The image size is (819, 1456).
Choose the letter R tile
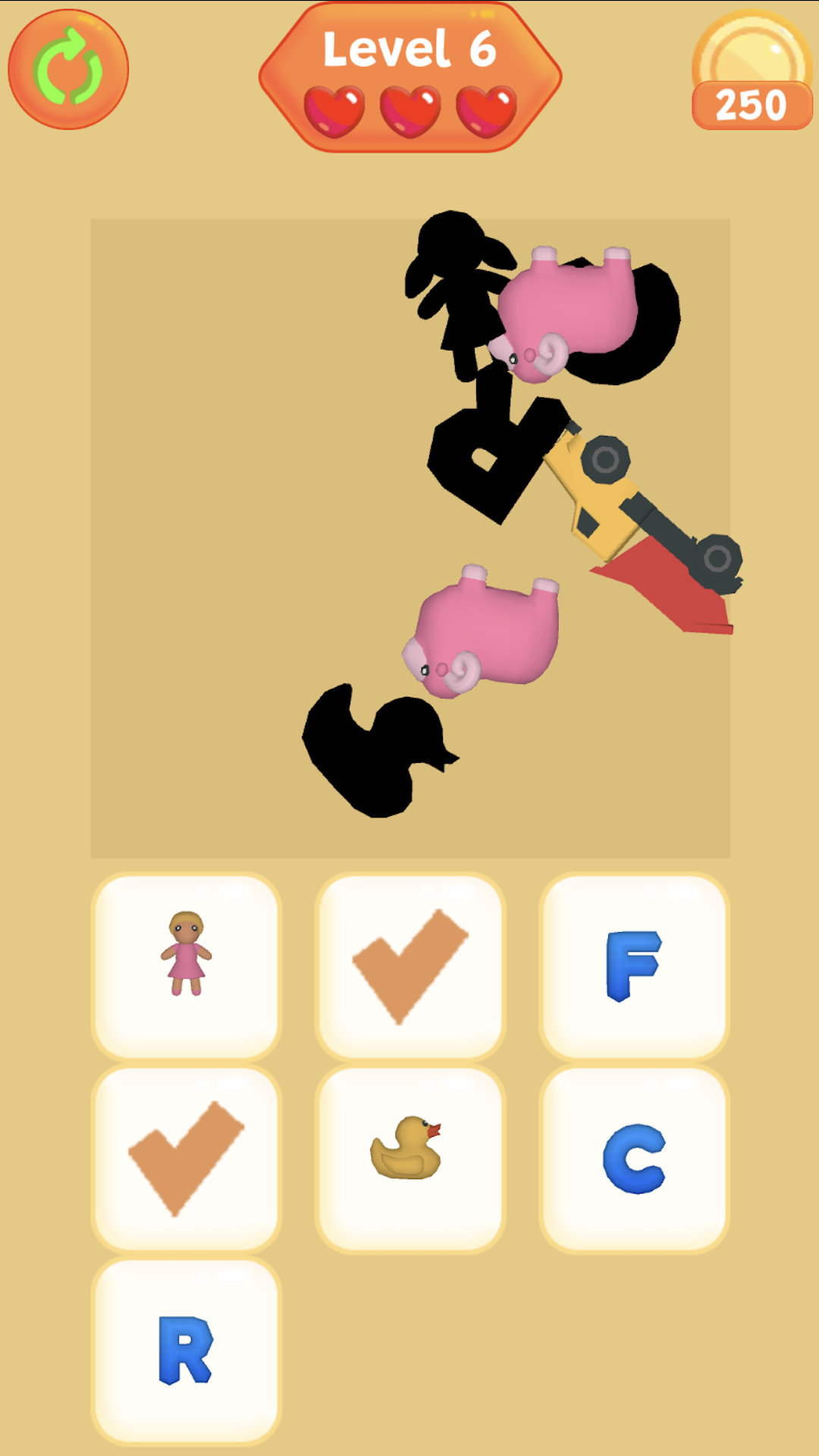[x=186, y=1350]
